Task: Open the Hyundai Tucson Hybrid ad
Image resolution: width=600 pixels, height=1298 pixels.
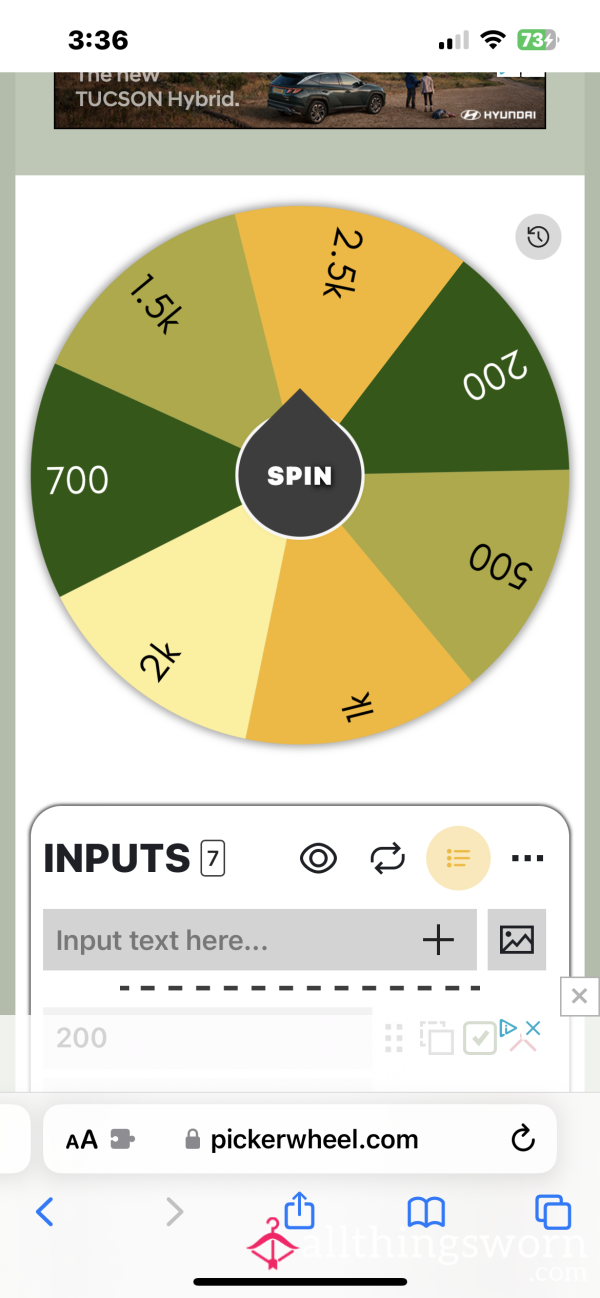Action: [x=301, y=100]
